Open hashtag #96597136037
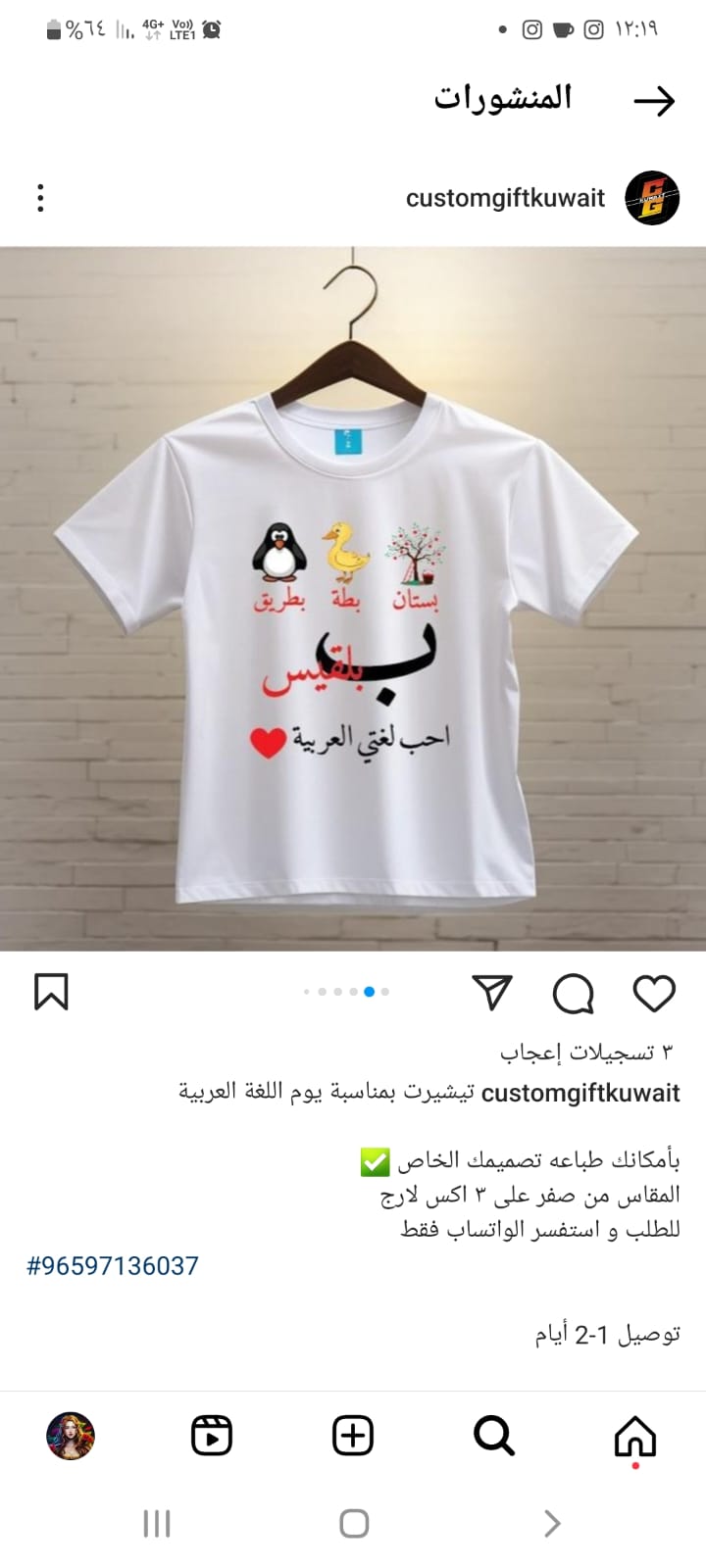The width and height of the screenshot is (706, 1568). tap(113, 1265)
